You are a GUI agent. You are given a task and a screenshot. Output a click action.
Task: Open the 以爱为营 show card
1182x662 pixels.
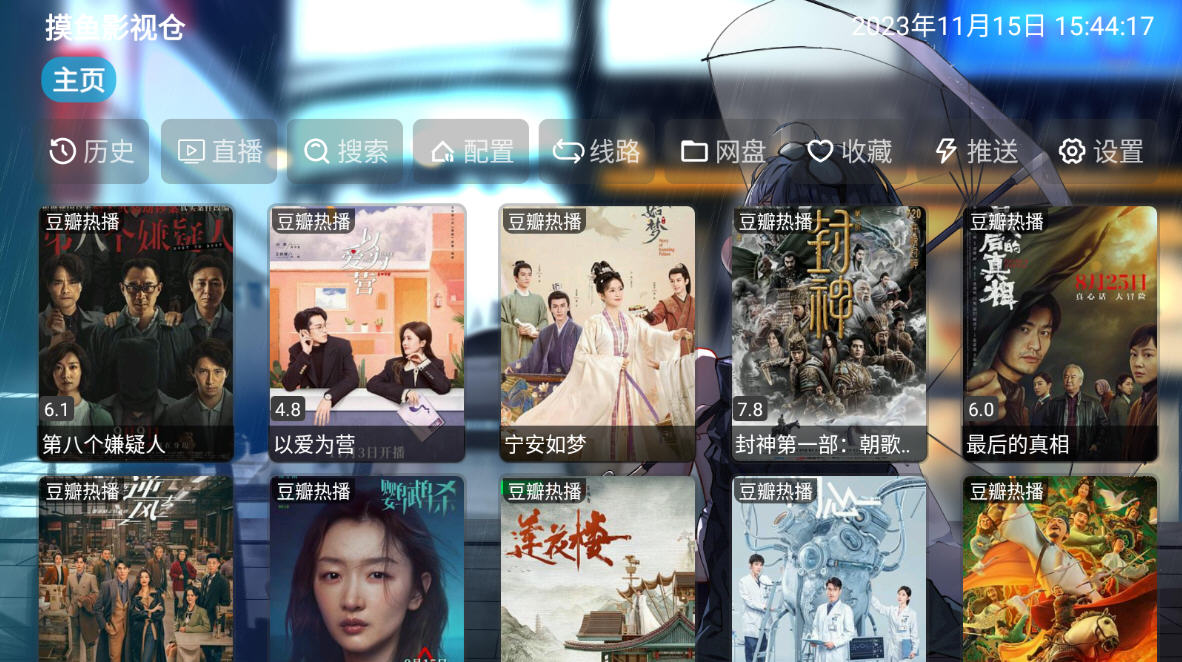367,333
